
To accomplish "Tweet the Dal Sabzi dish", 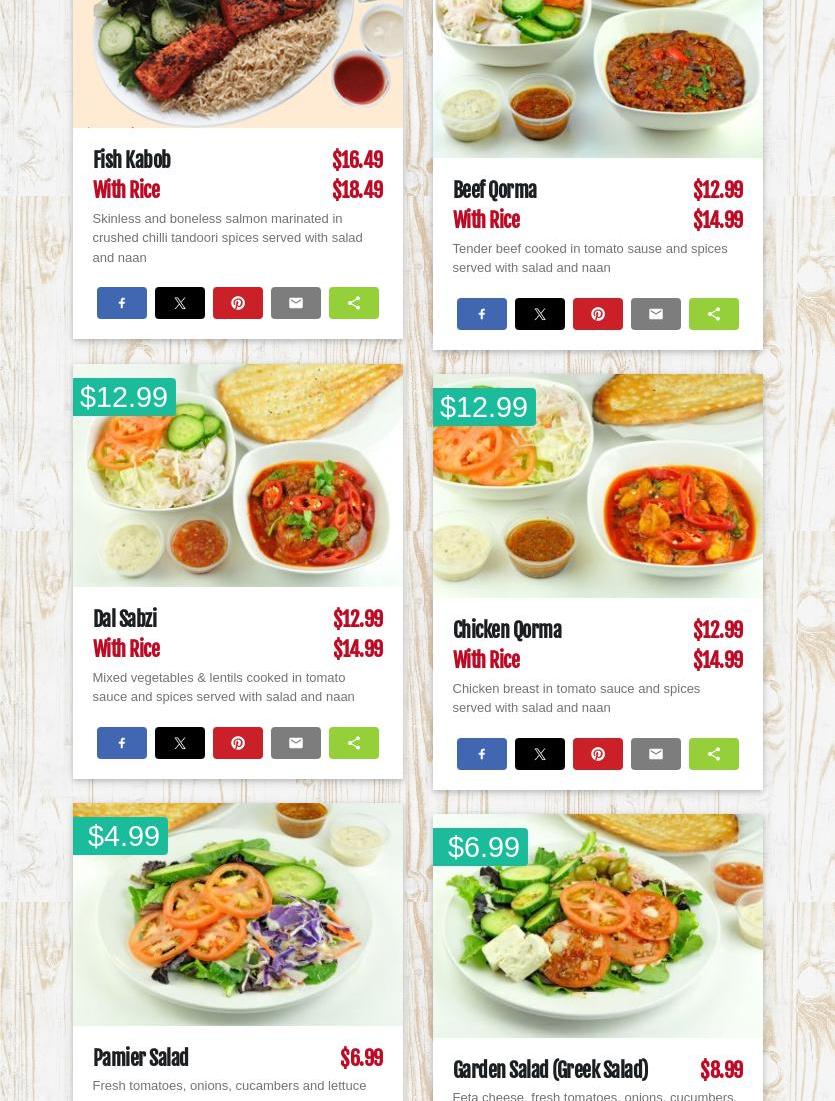I will point(180,743).
